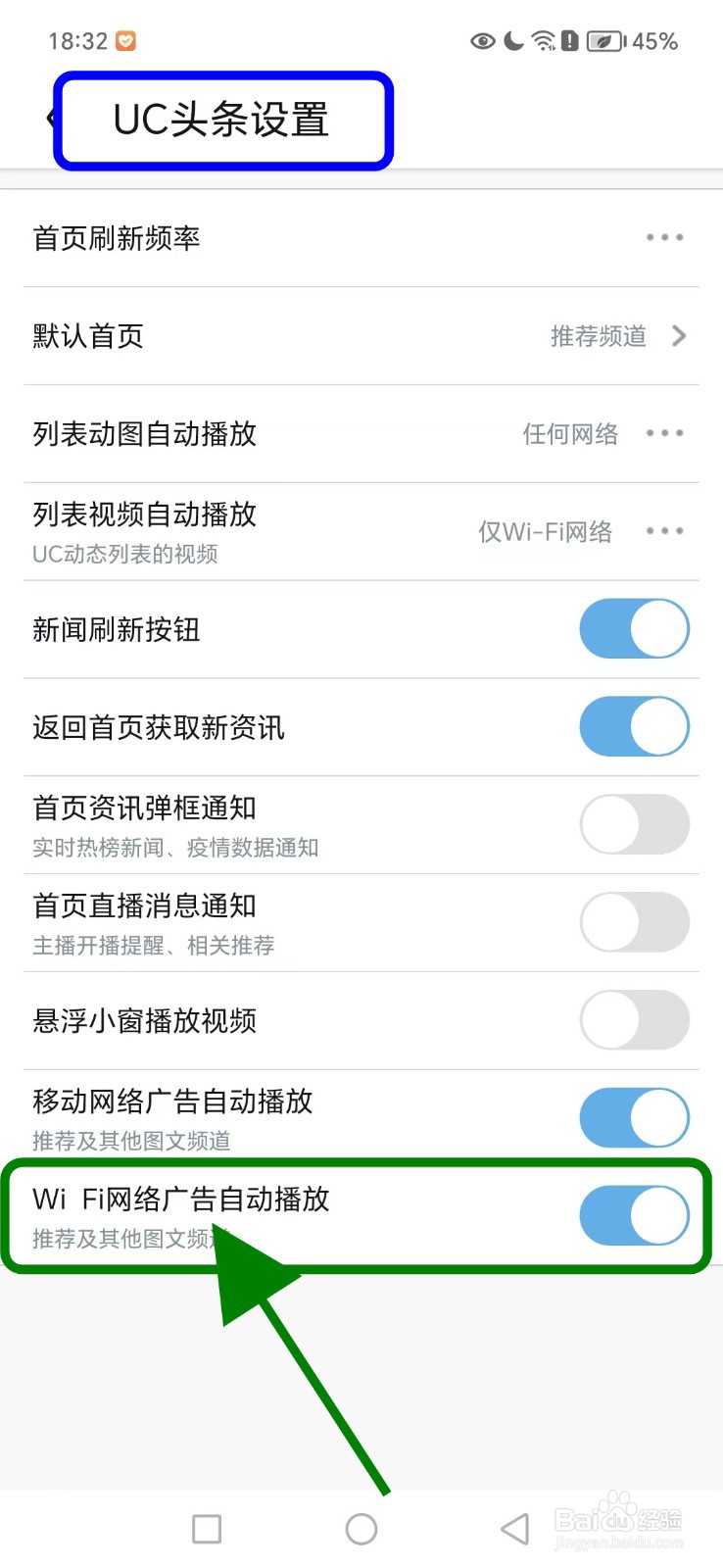Enable the 首页资讯弹框通知 toggle

pos(635,824)
